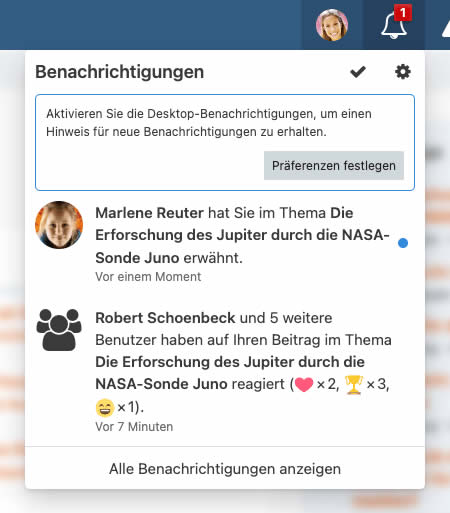
Task: Open Marlene Reuter's mention notification
Action: 225,244
